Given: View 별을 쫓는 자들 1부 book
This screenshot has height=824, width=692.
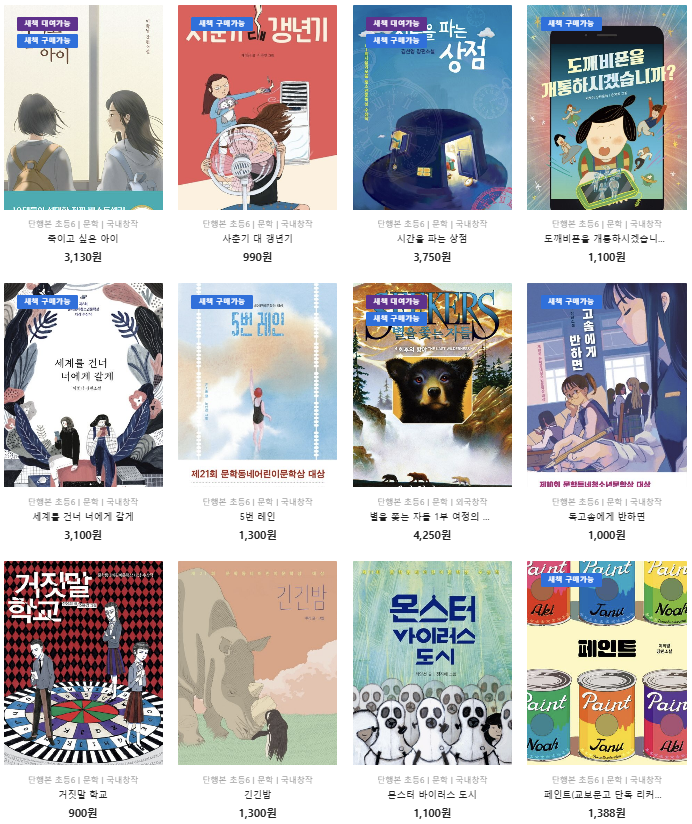Looking at the screenshot, I should click(432, 386).
